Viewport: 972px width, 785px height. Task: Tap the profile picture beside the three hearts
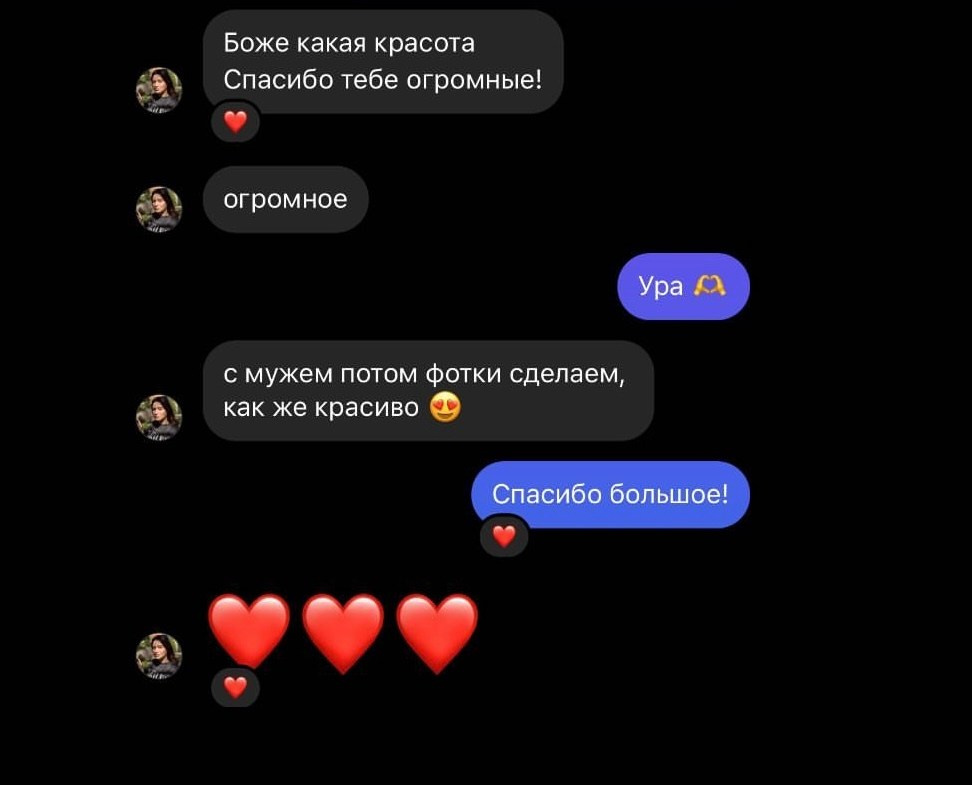pyautogui.click(x=158, y=656)
